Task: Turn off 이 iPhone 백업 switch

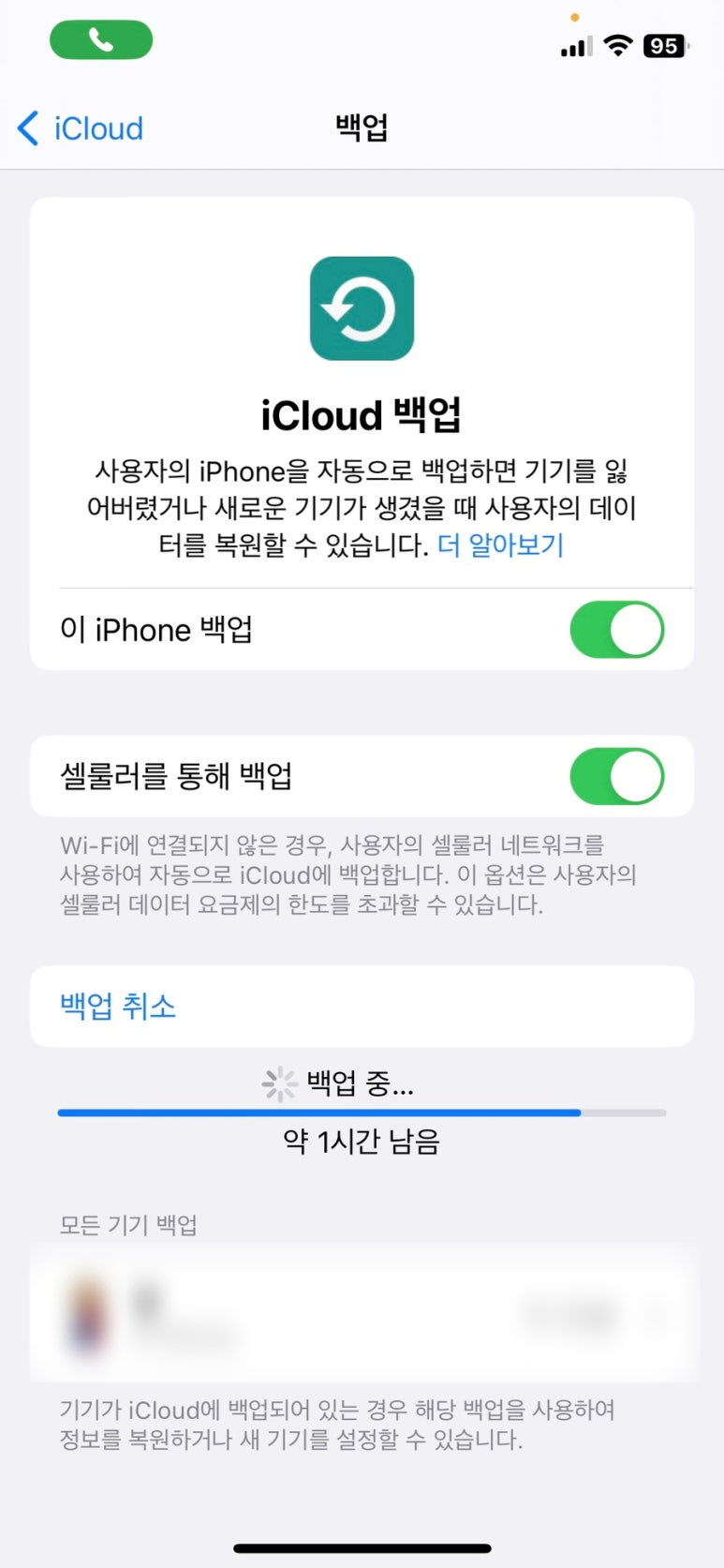Action: pyautogui.click(x=617, y=630)
